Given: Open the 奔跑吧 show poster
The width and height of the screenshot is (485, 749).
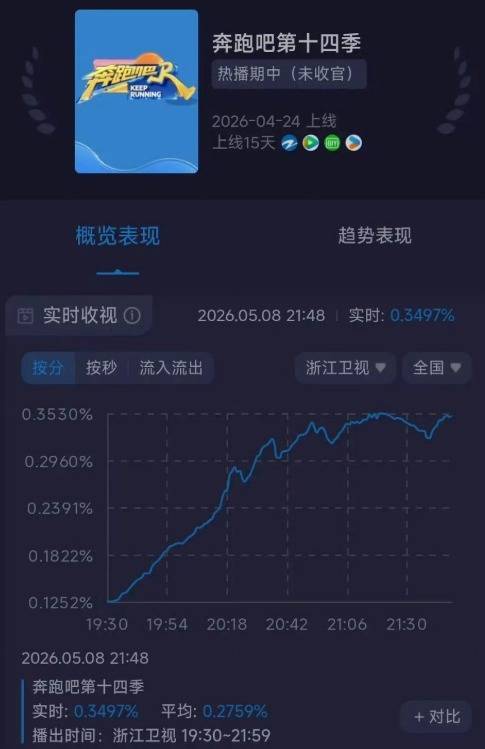Looking at the screenshot, I should 137,91.
